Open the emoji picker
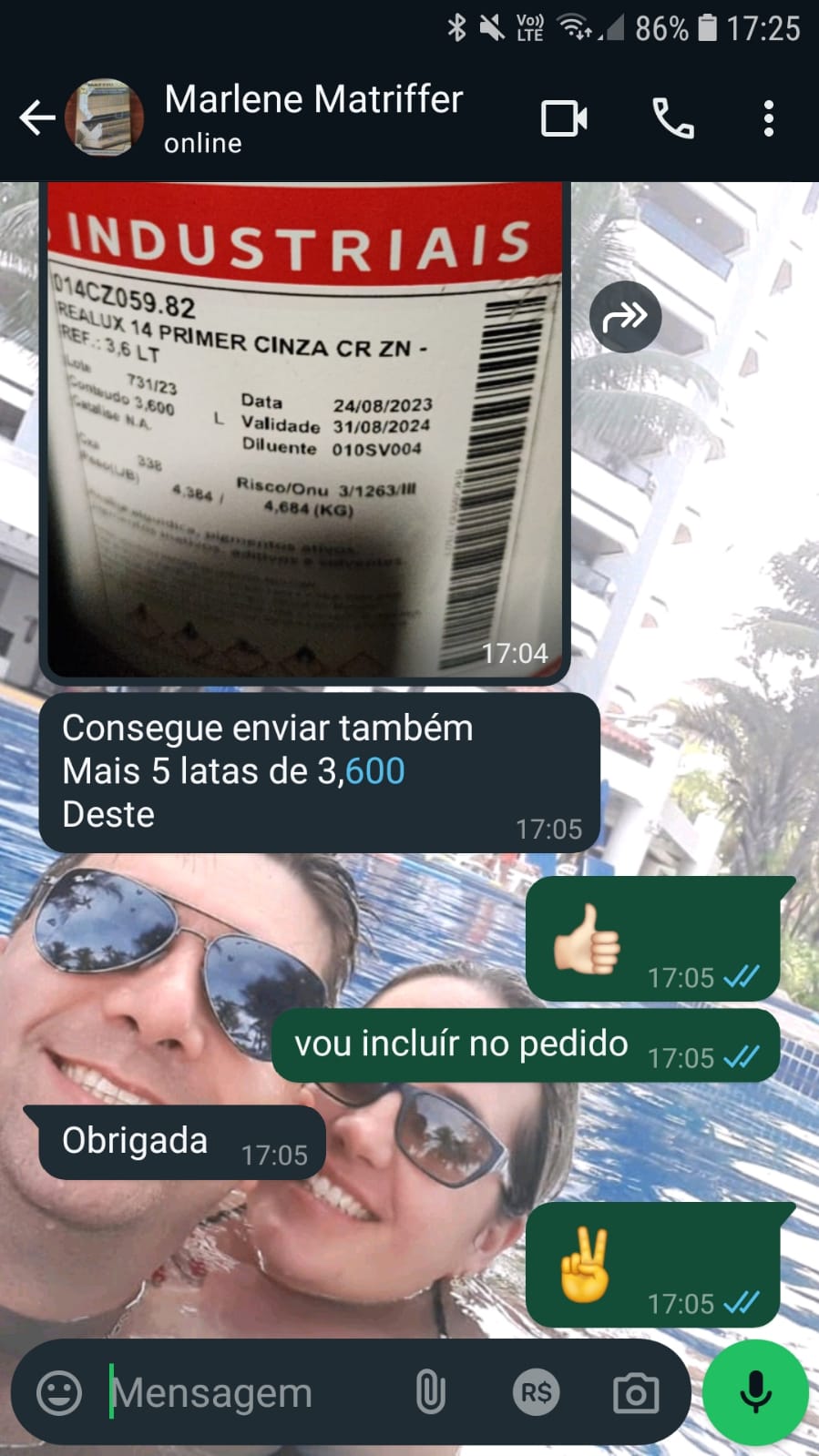 click(x=59, y=1392)
